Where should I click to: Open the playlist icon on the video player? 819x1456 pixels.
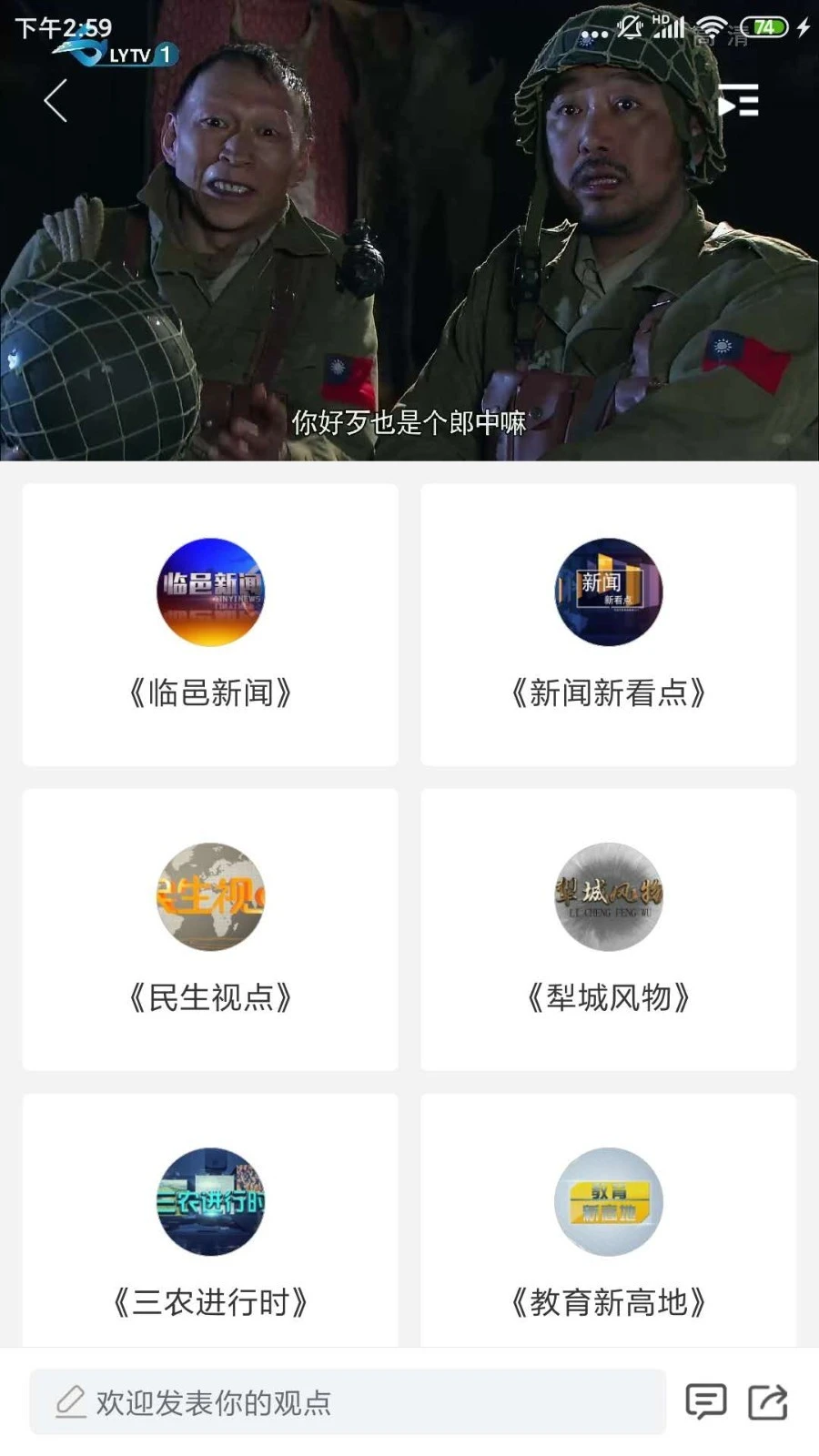[x=739, y=100]
